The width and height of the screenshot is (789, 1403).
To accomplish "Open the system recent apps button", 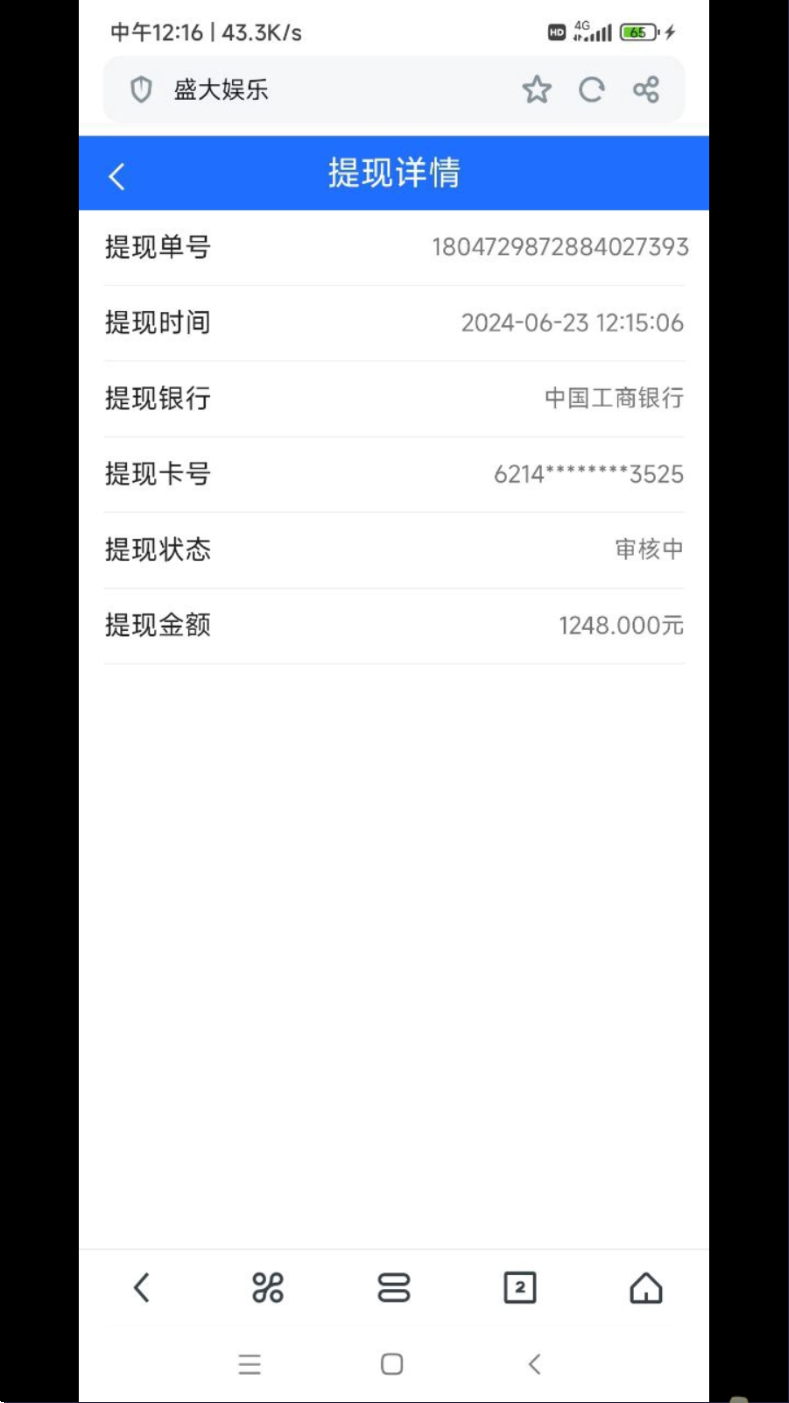I will click(x=250, y=1364).
